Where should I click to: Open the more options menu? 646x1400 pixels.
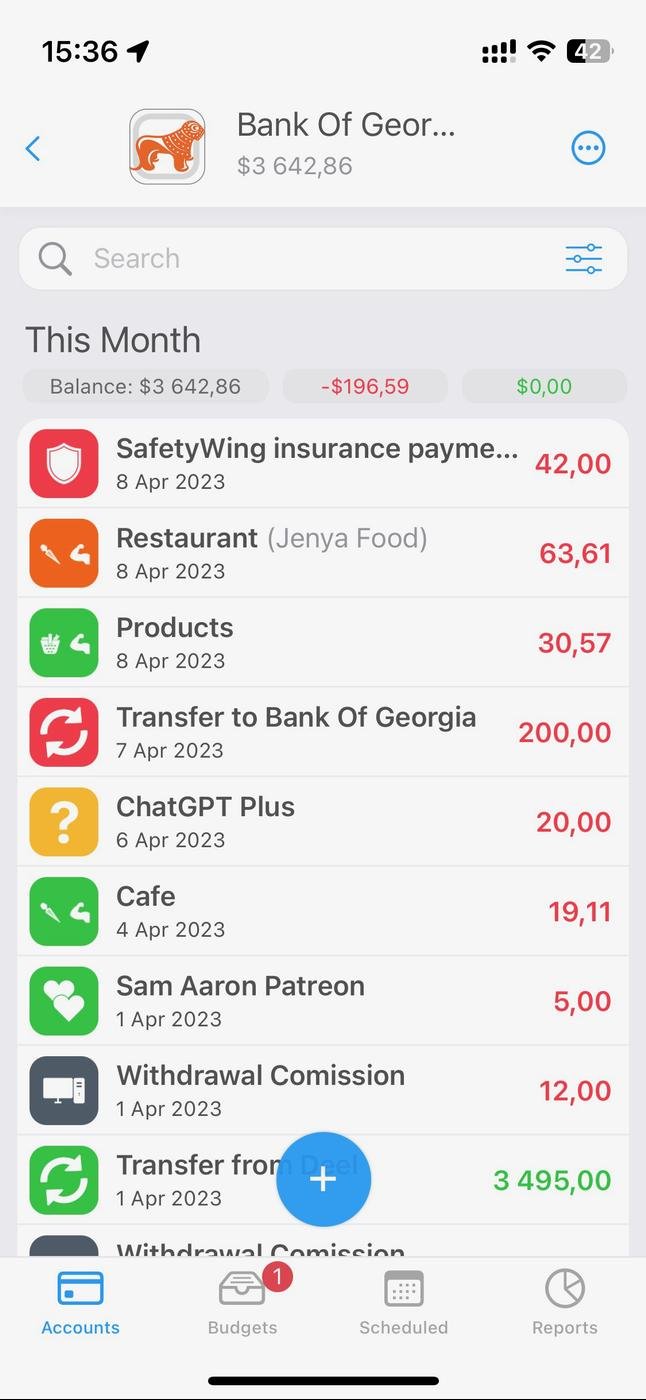pos(588,149)
